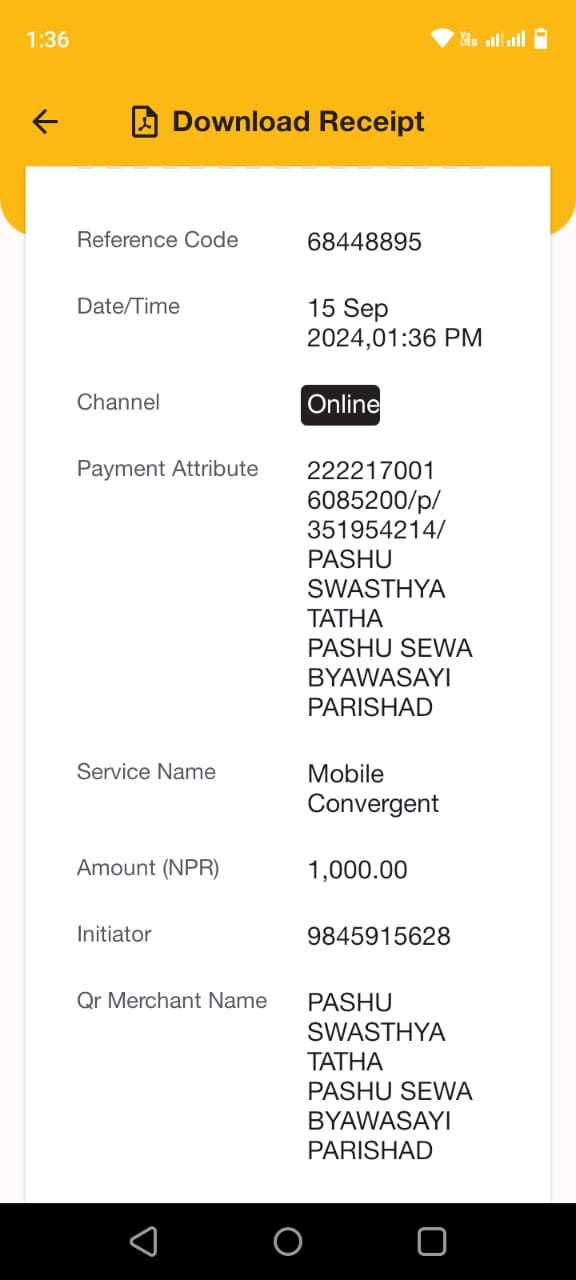Download the receipt as PDF

[x=278, y=122]
